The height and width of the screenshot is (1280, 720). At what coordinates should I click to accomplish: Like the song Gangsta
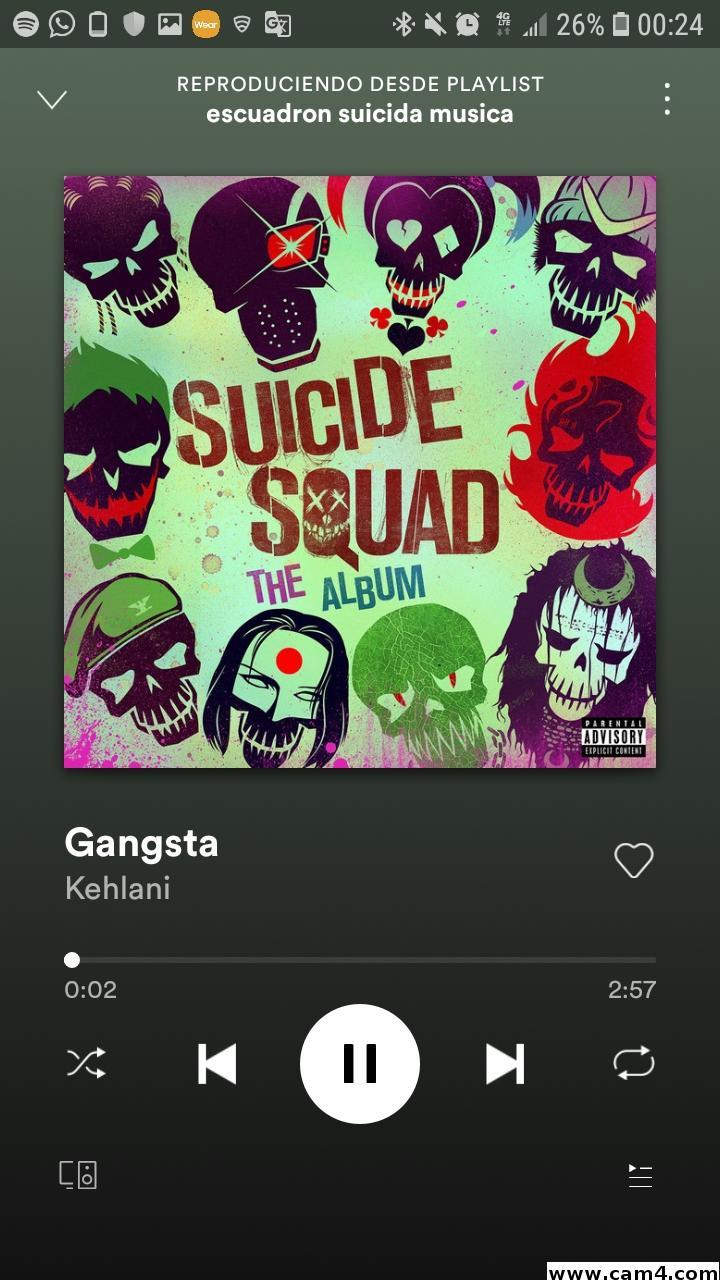633,860
